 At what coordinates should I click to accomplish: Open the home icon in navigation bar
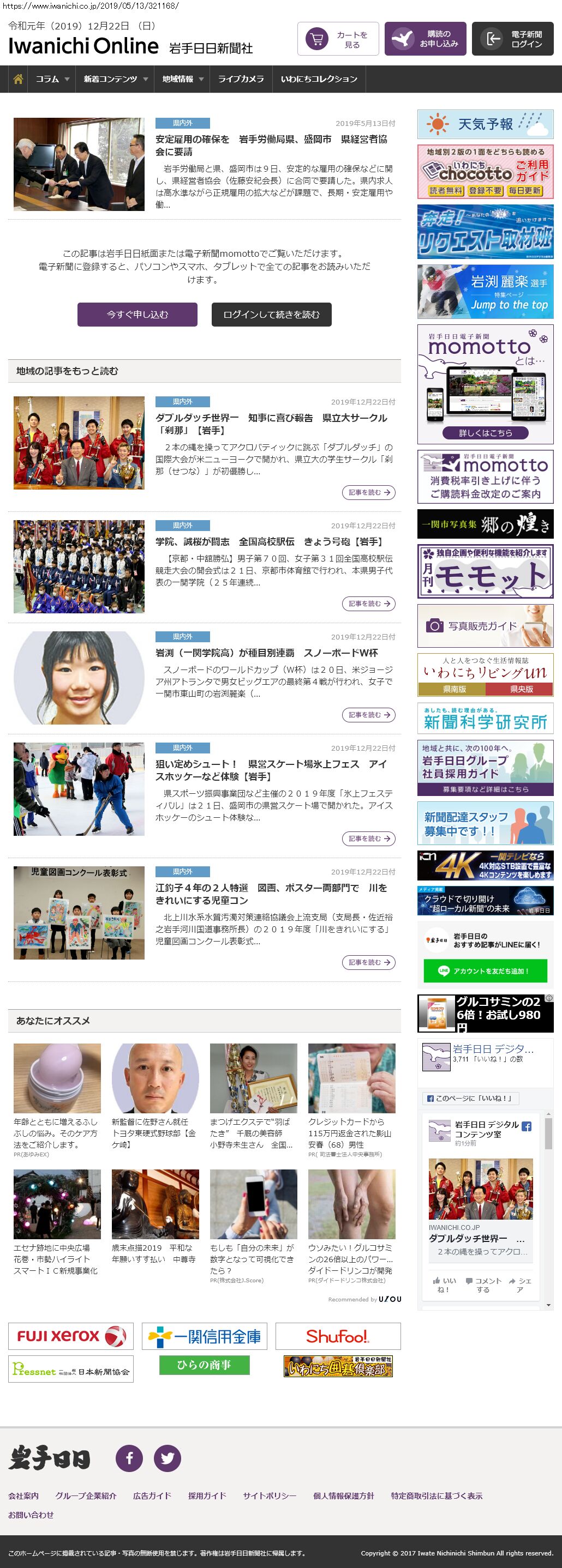tap(18, 79)
